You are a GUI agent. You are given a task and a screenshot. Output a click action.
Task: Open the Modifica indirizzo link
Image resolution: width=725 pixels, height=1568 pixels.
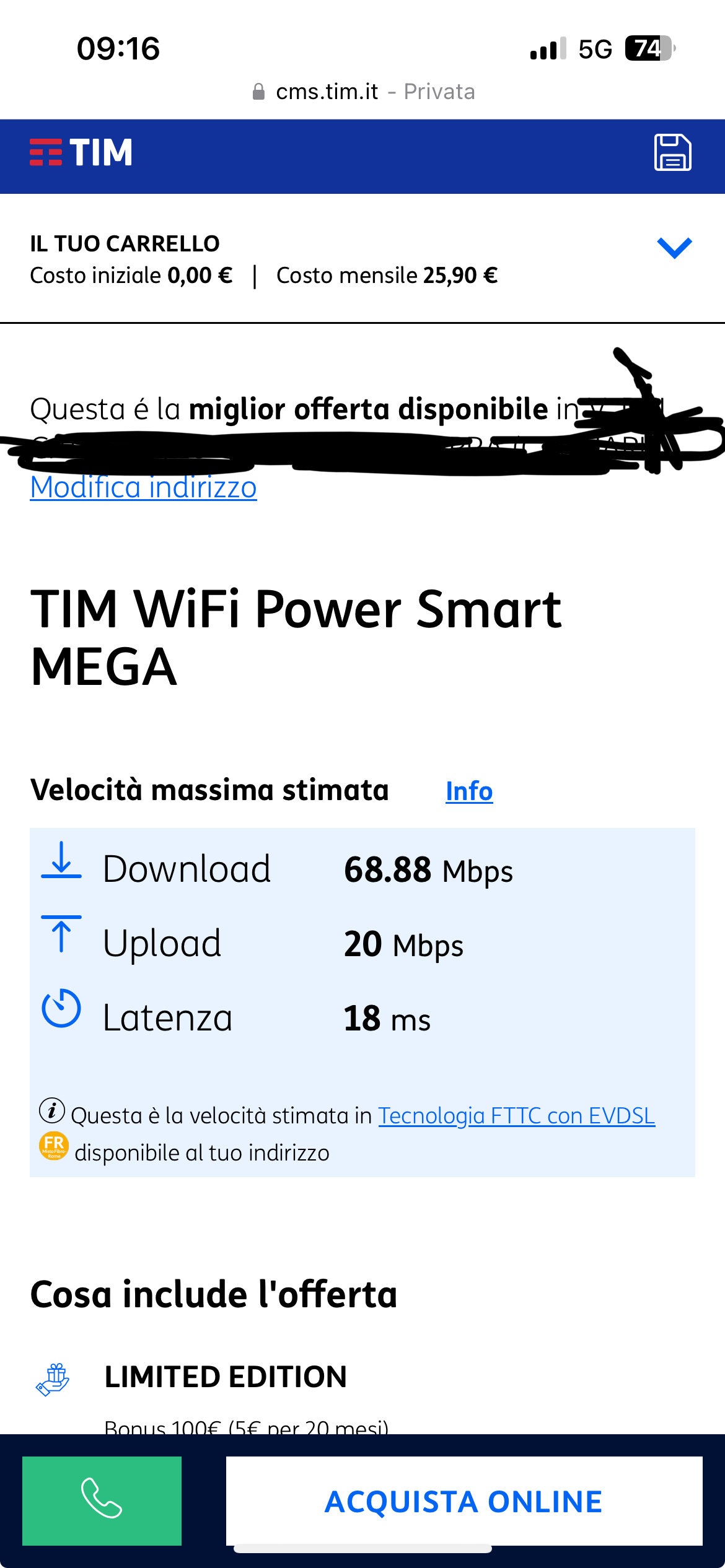click(143, 488)
